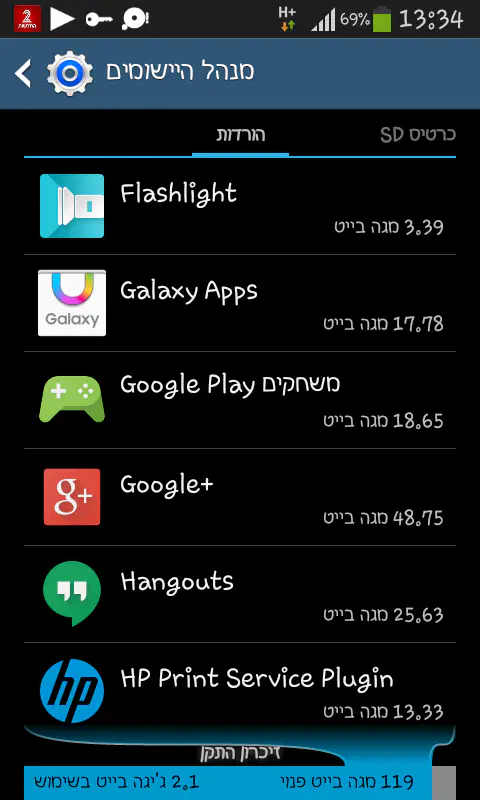Open Galaxy Apps details
The image size is (480, 800).
(x=240, y=303)
